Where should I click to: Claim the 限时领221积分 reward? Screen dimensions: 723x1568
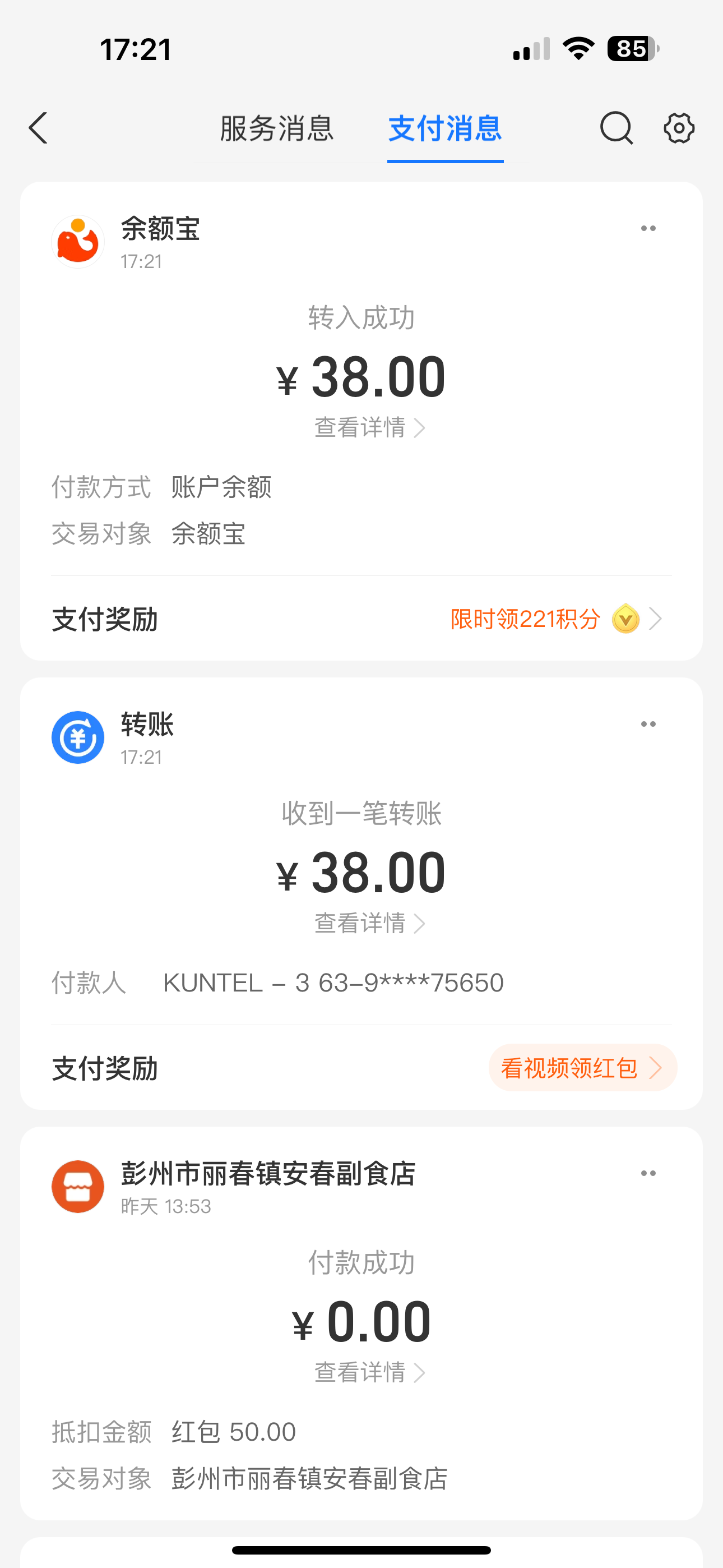point(554,620)
